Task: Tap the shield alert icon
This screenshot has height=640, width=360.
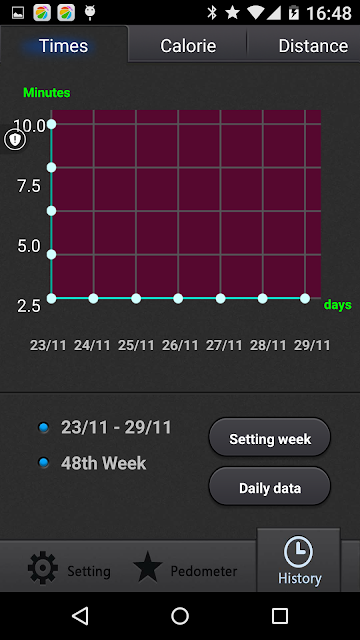Action: tap(15, 140)
